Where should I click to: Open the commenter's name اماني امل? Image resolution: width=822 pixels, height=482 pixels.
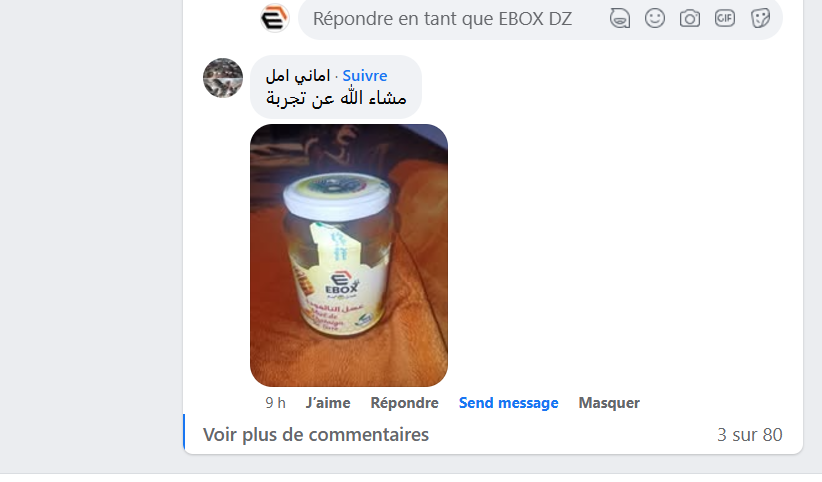298,76
